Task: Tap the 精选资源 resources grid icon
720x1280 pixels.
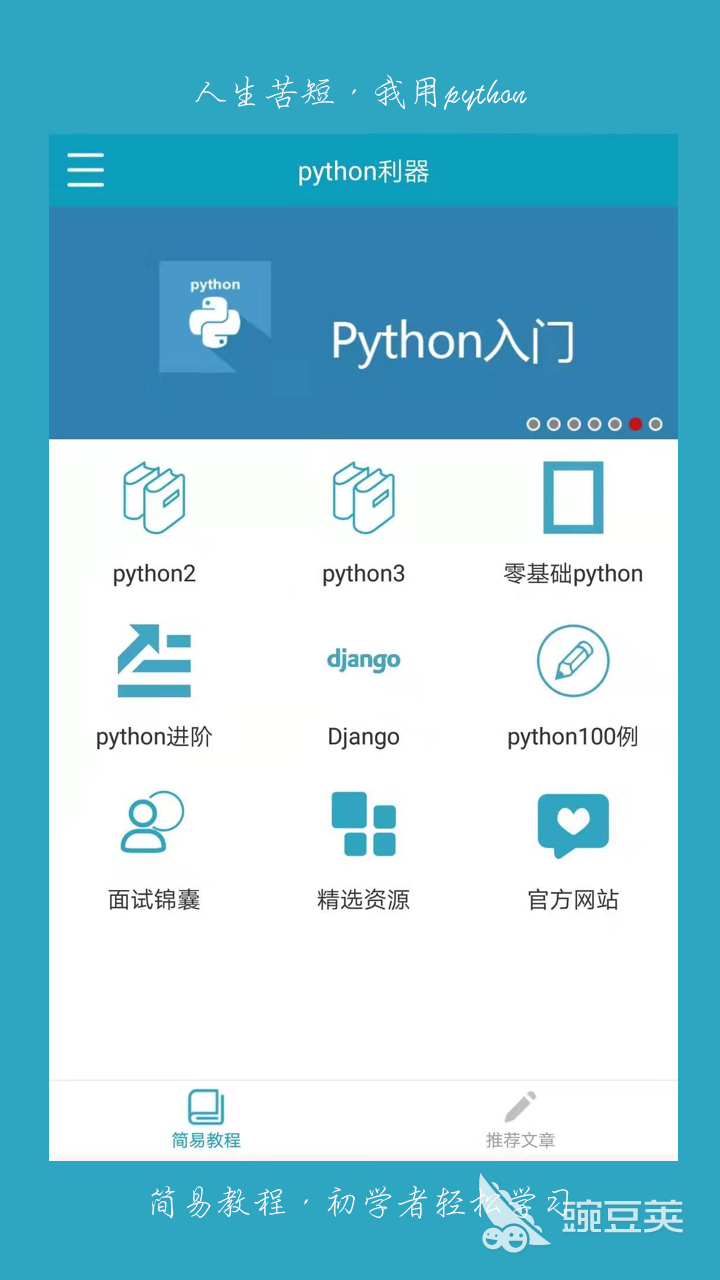Action: point(363,823)
